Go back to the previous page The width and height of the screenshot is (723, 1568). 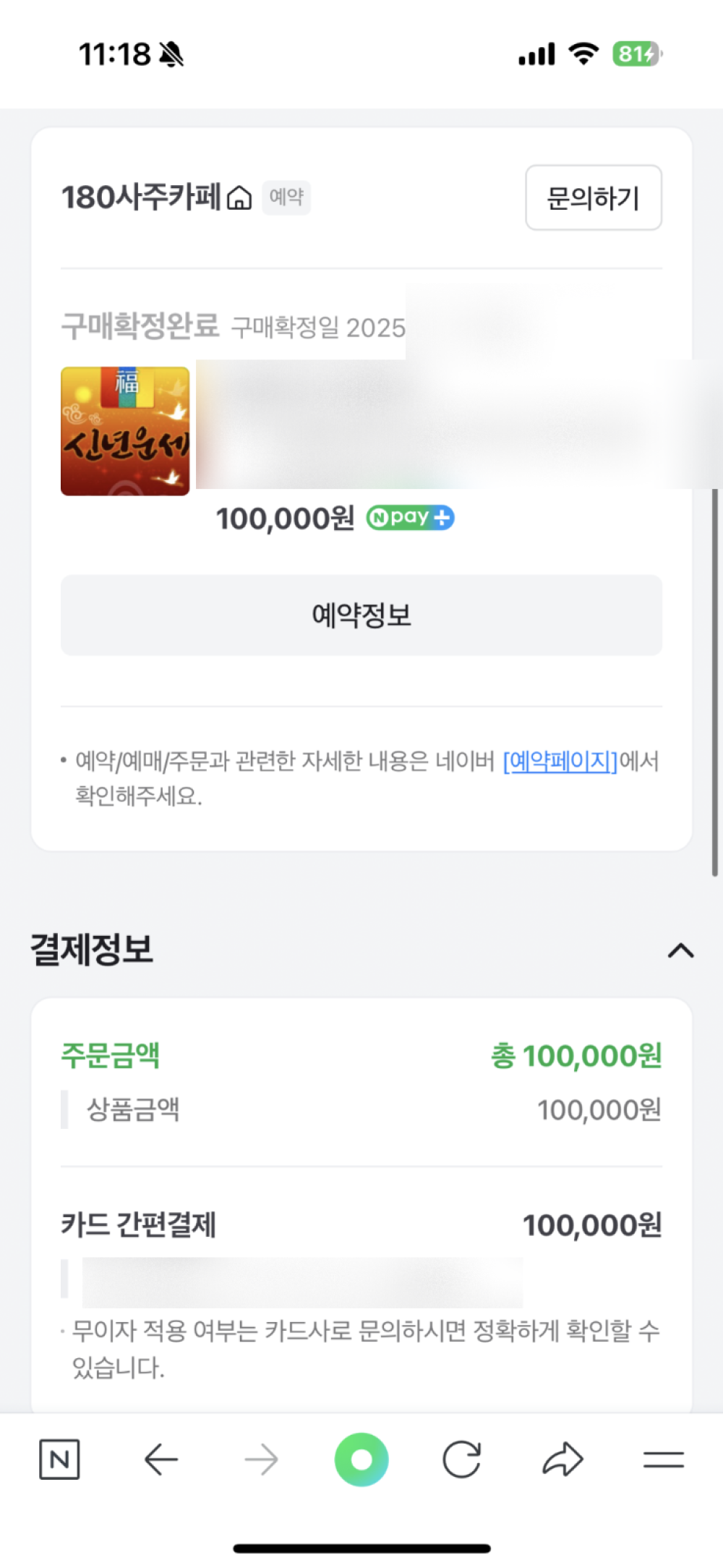tap(161, 1460)
